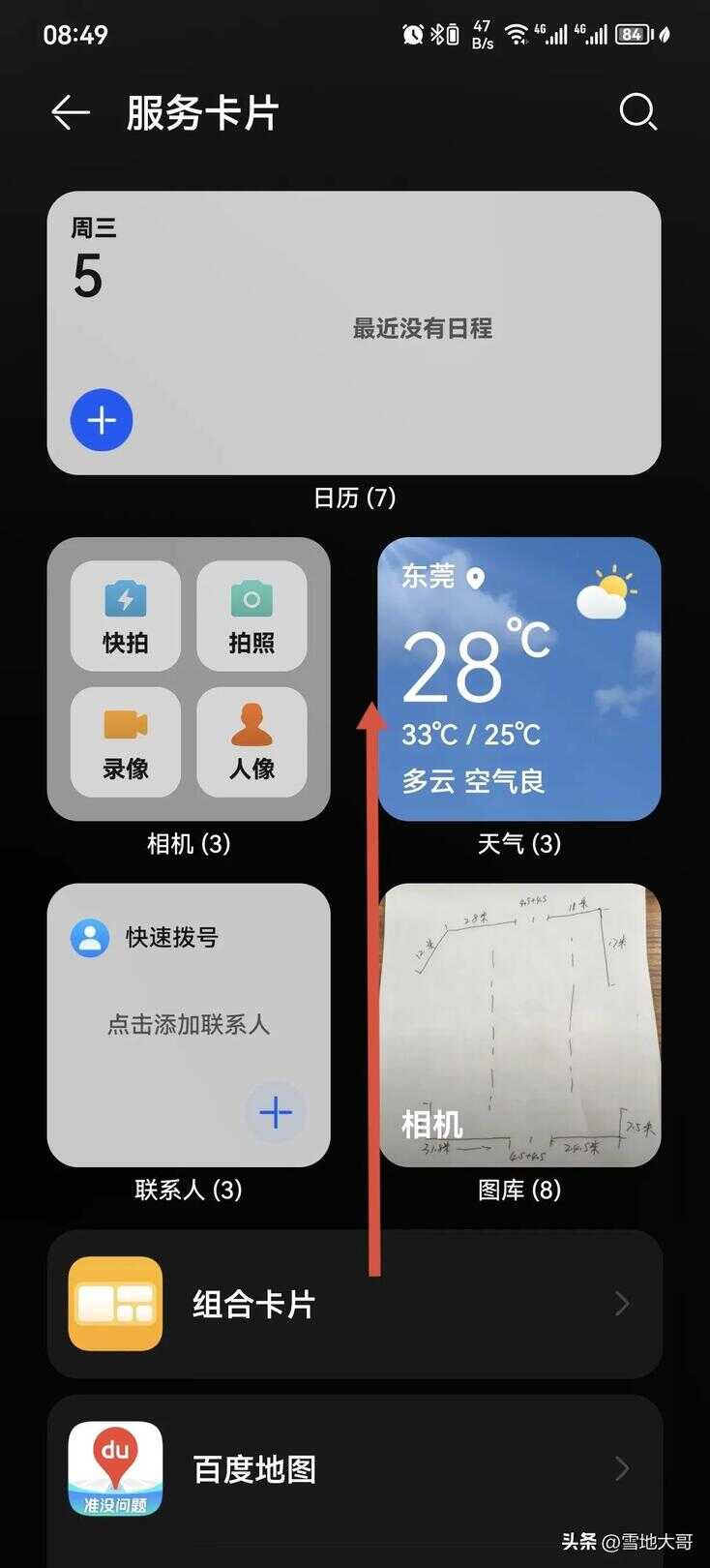
Task: Start 录像 video recording shortcut
Action: [126, 742]
